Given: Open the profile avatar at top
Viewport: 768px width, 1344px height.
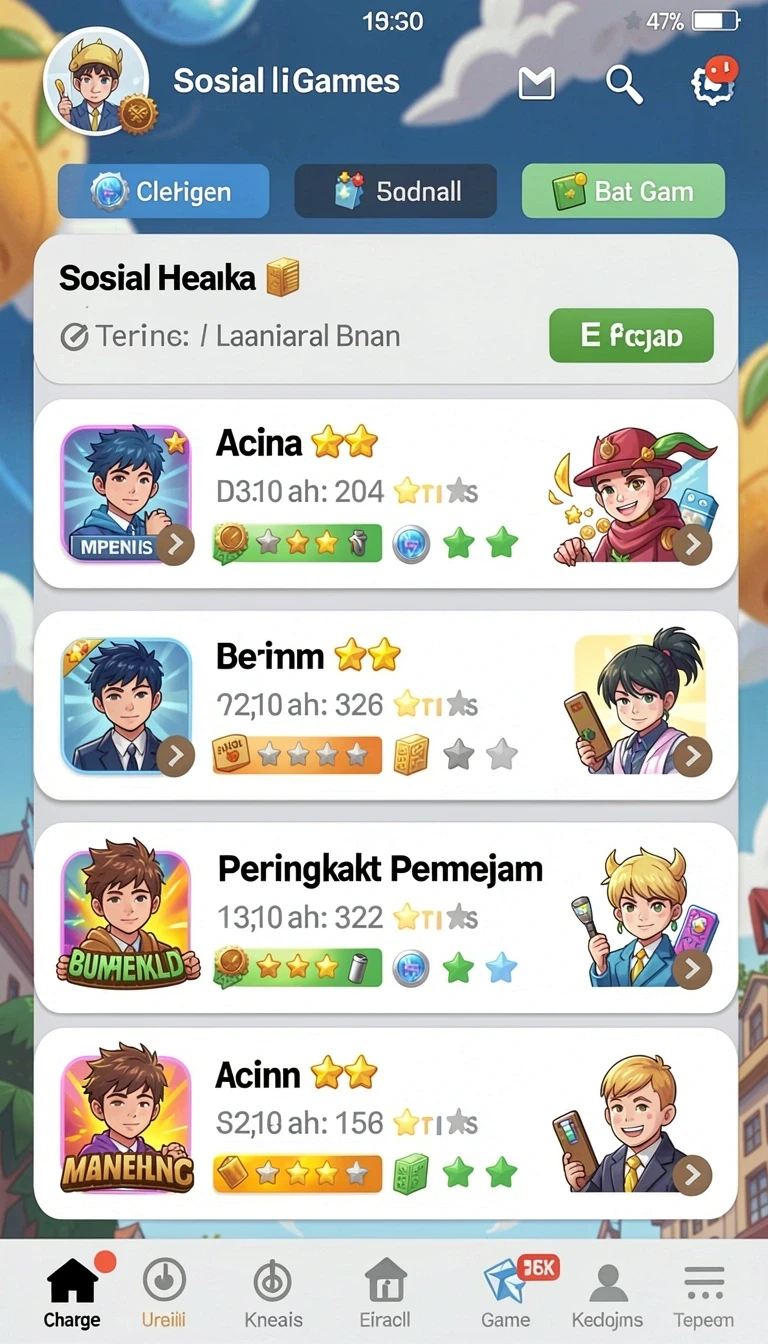Looking at the screenshot, I should 96,82.
